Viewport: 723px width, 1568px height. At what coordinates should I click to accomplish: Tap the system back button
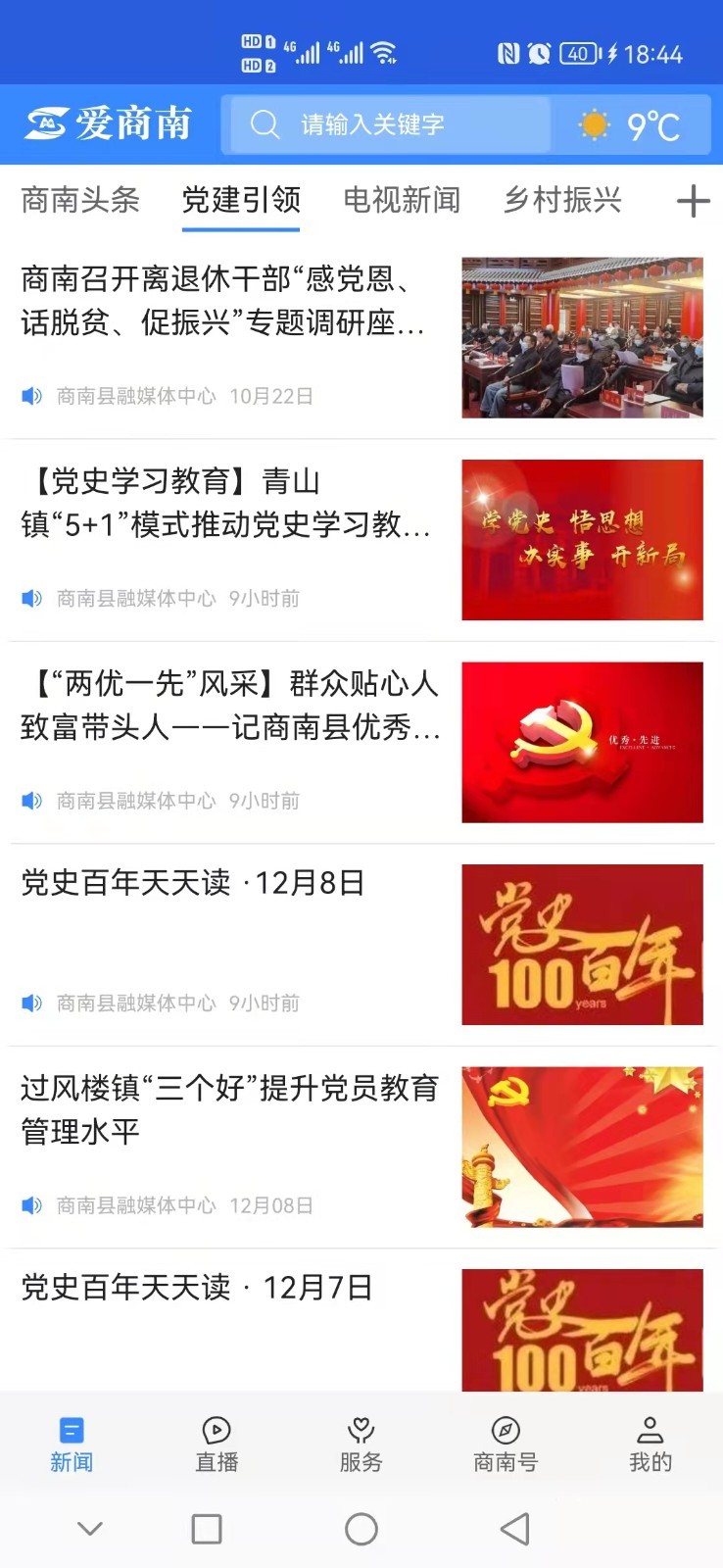514,1529
